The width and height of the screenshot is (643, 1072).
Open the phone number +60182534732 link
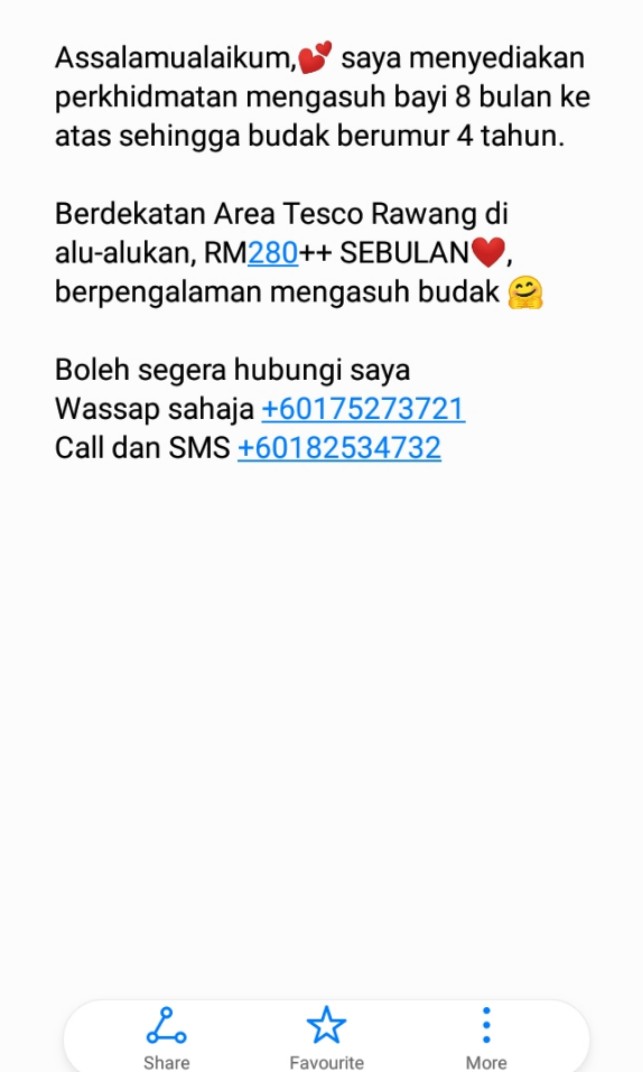339,448
